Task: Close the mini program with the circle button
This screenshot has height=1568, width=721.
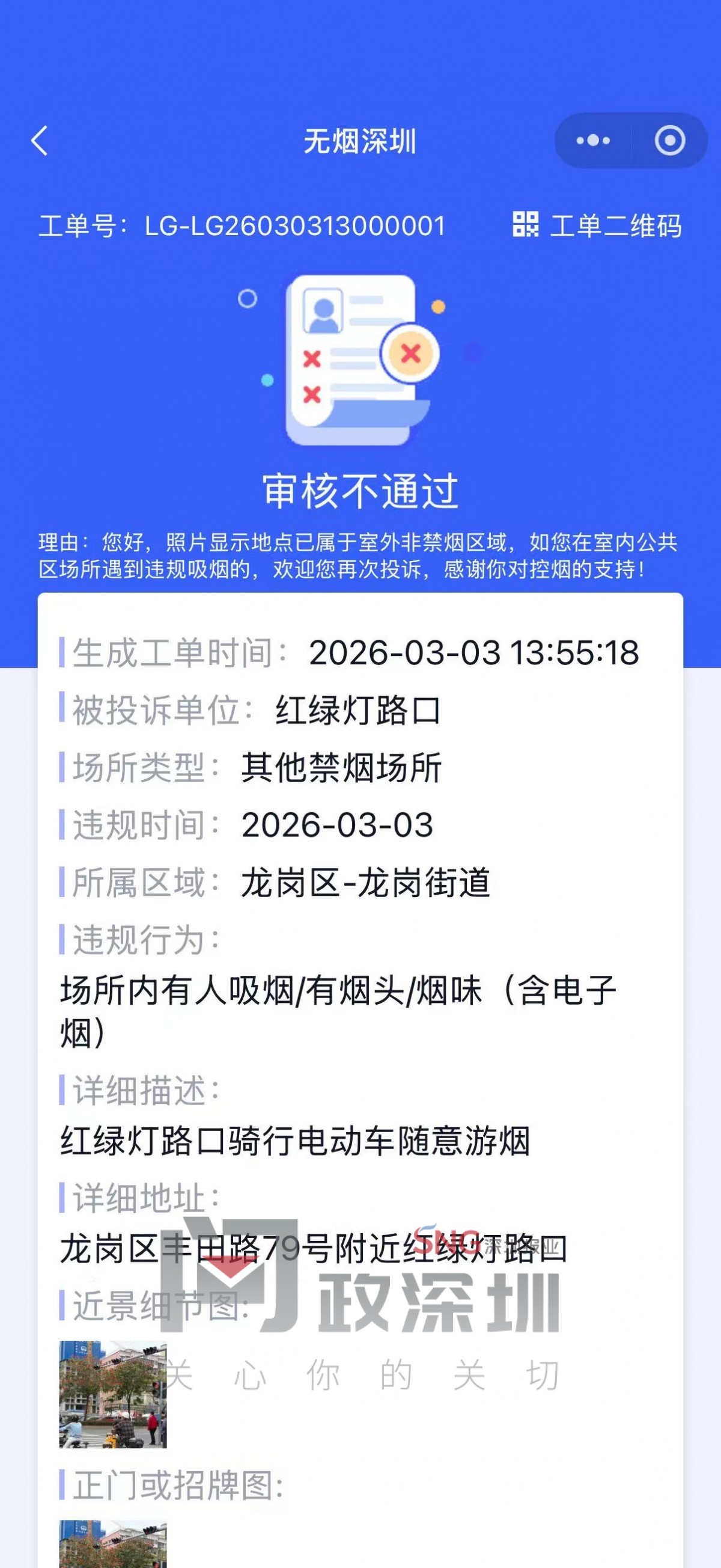Action: click(669, 141)
